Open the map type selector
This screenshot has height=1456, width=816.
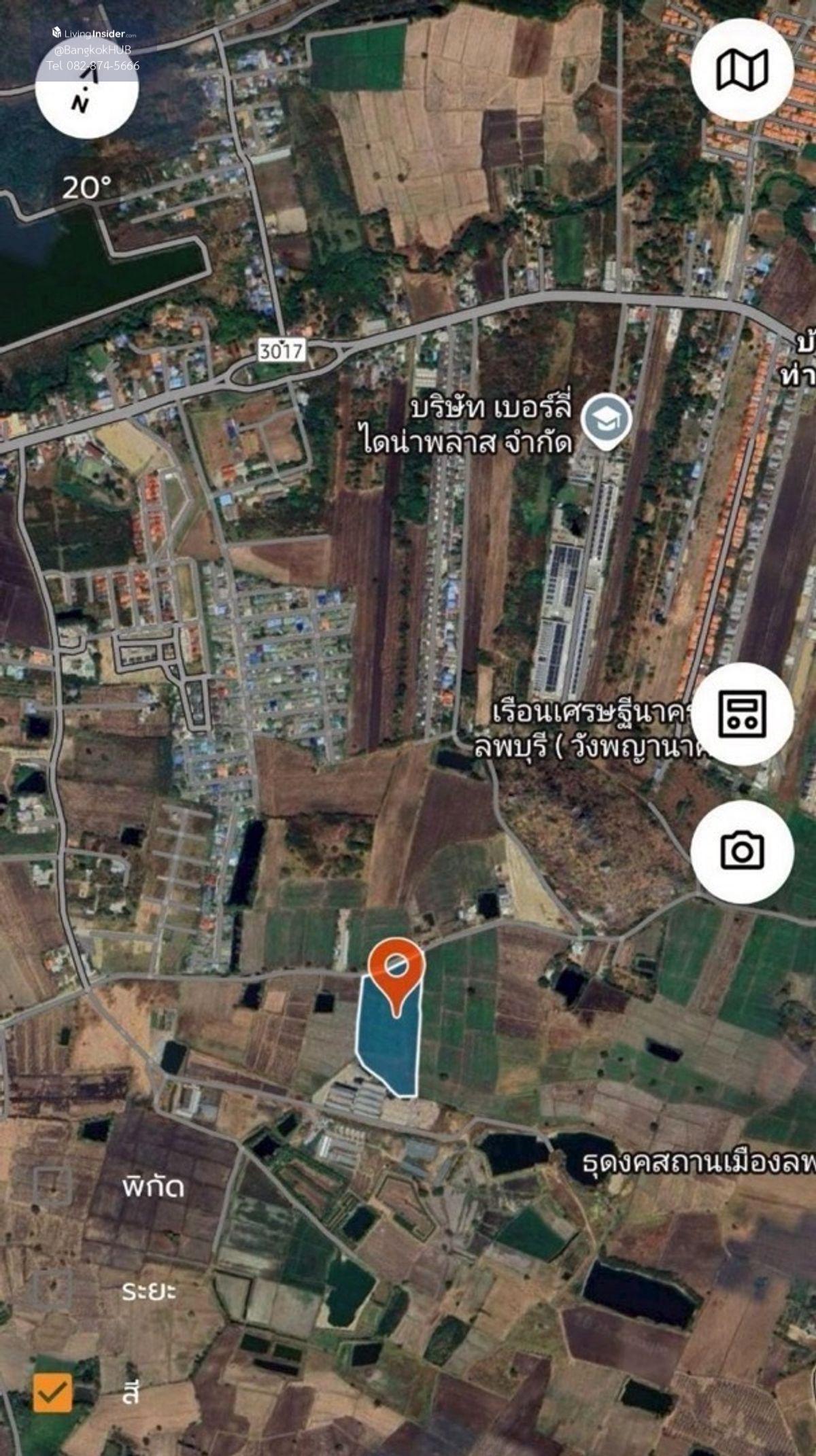point(742,70)
